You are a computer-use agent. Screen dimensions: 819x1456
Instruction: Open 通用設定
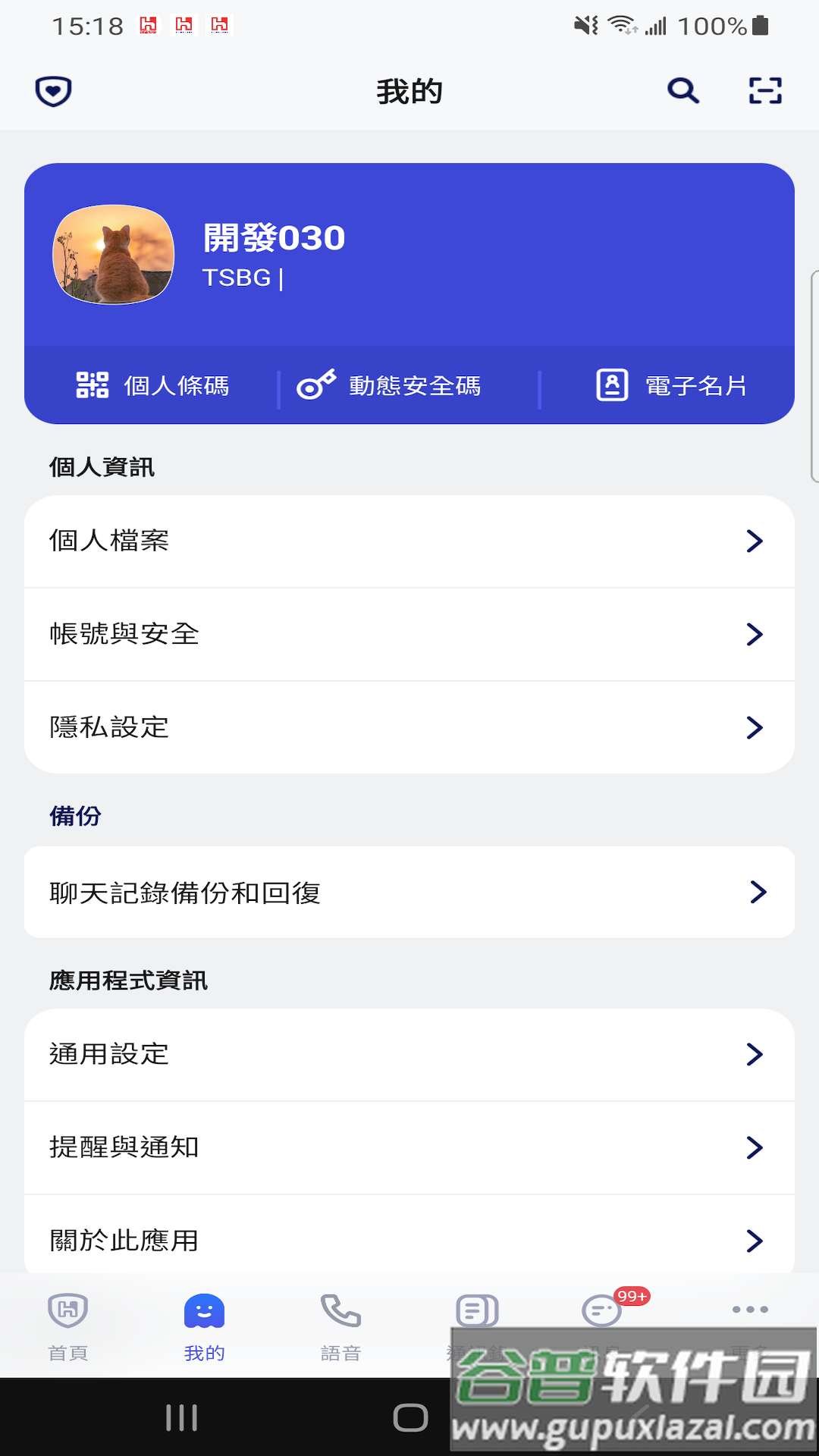pyautogui.click(x=409, y=1054)
